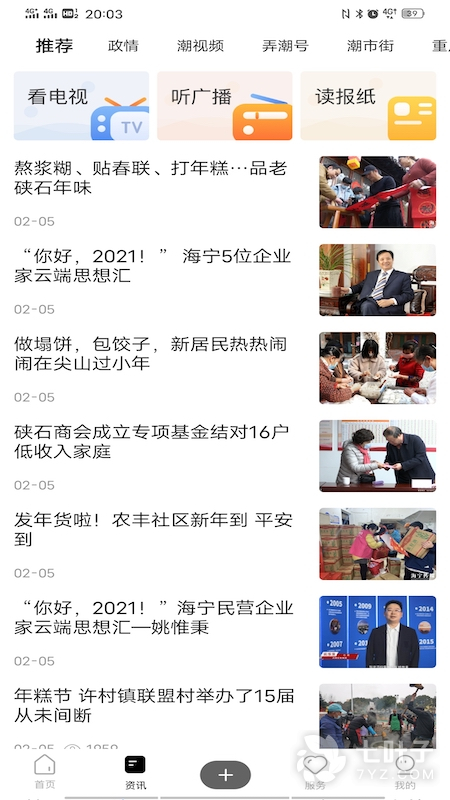Select the 潮市街 tab

(370, 46)
